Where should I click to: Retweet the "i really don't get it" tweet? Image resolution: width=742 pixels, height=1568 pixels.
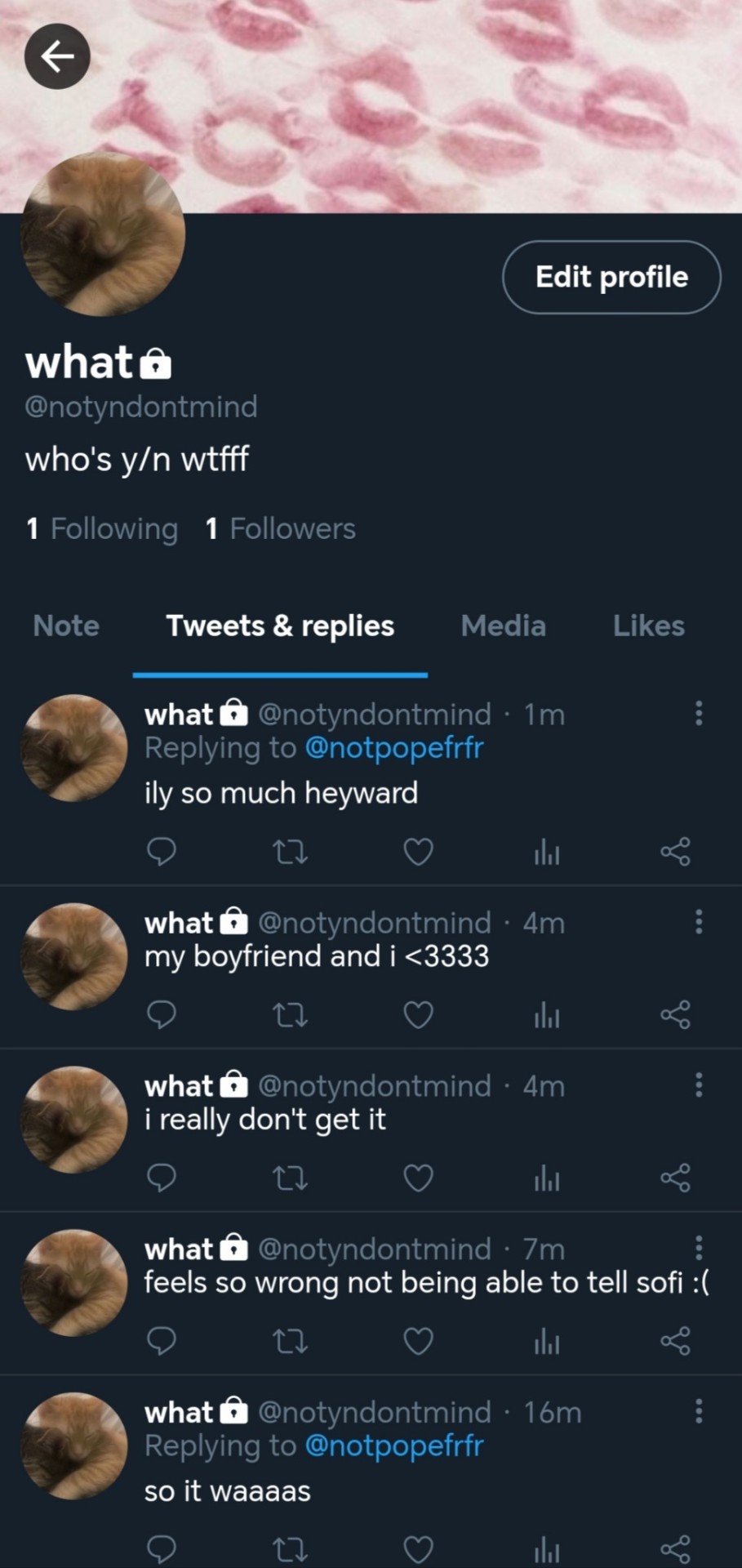click(x=289, y=1178)
